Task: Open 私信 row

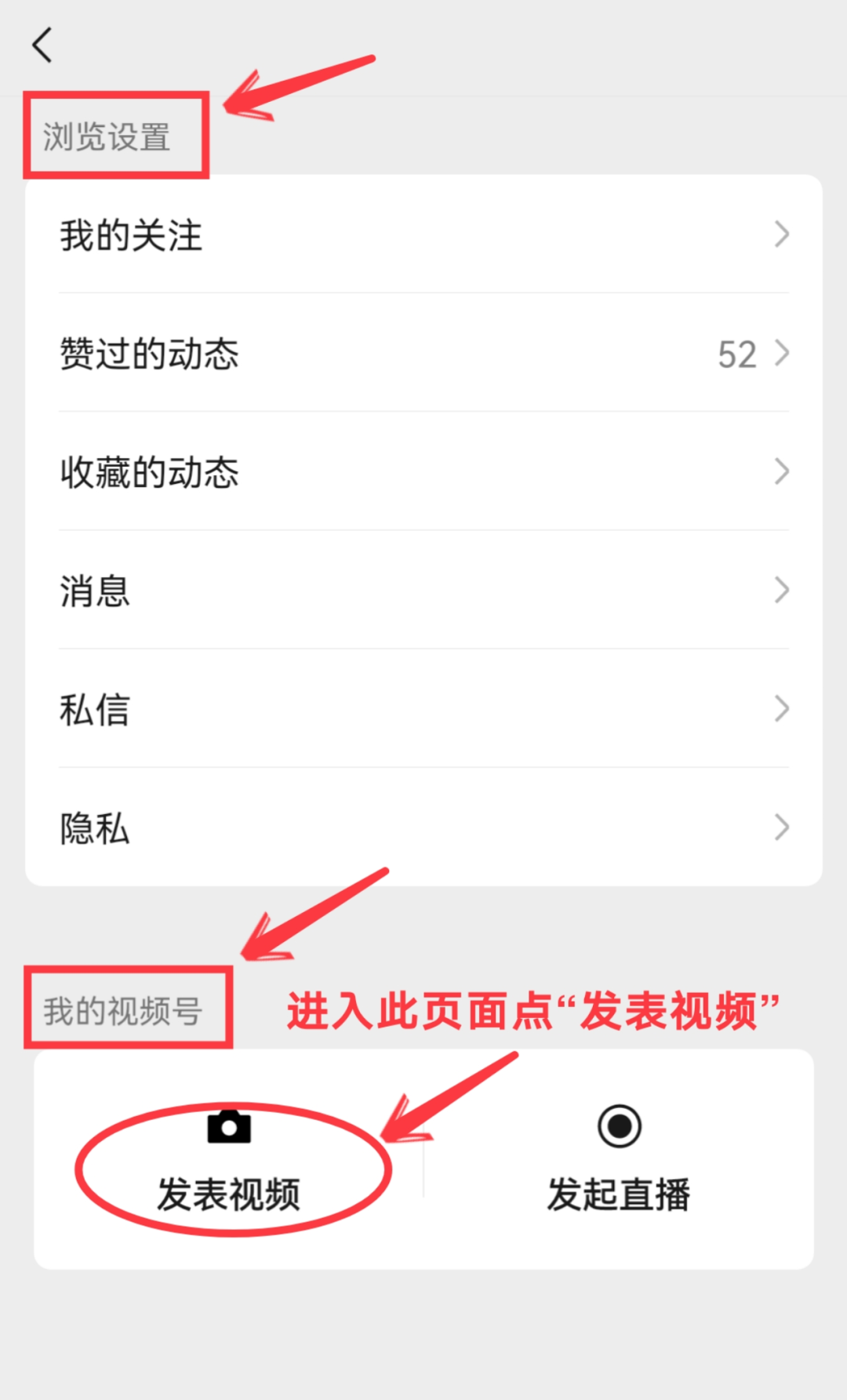Action: (x=423, y=708)
